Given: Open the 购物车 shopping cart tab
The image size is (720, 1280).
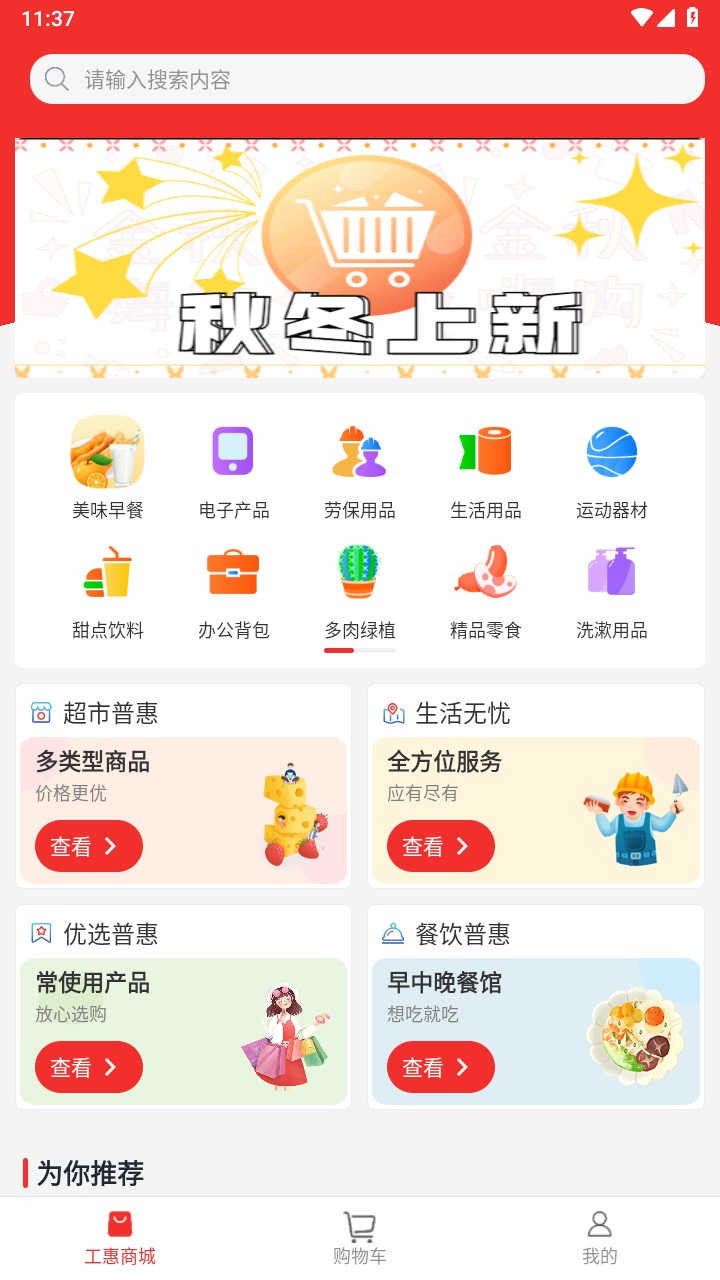Looking at the screenshot, I should coord(359,1235).
